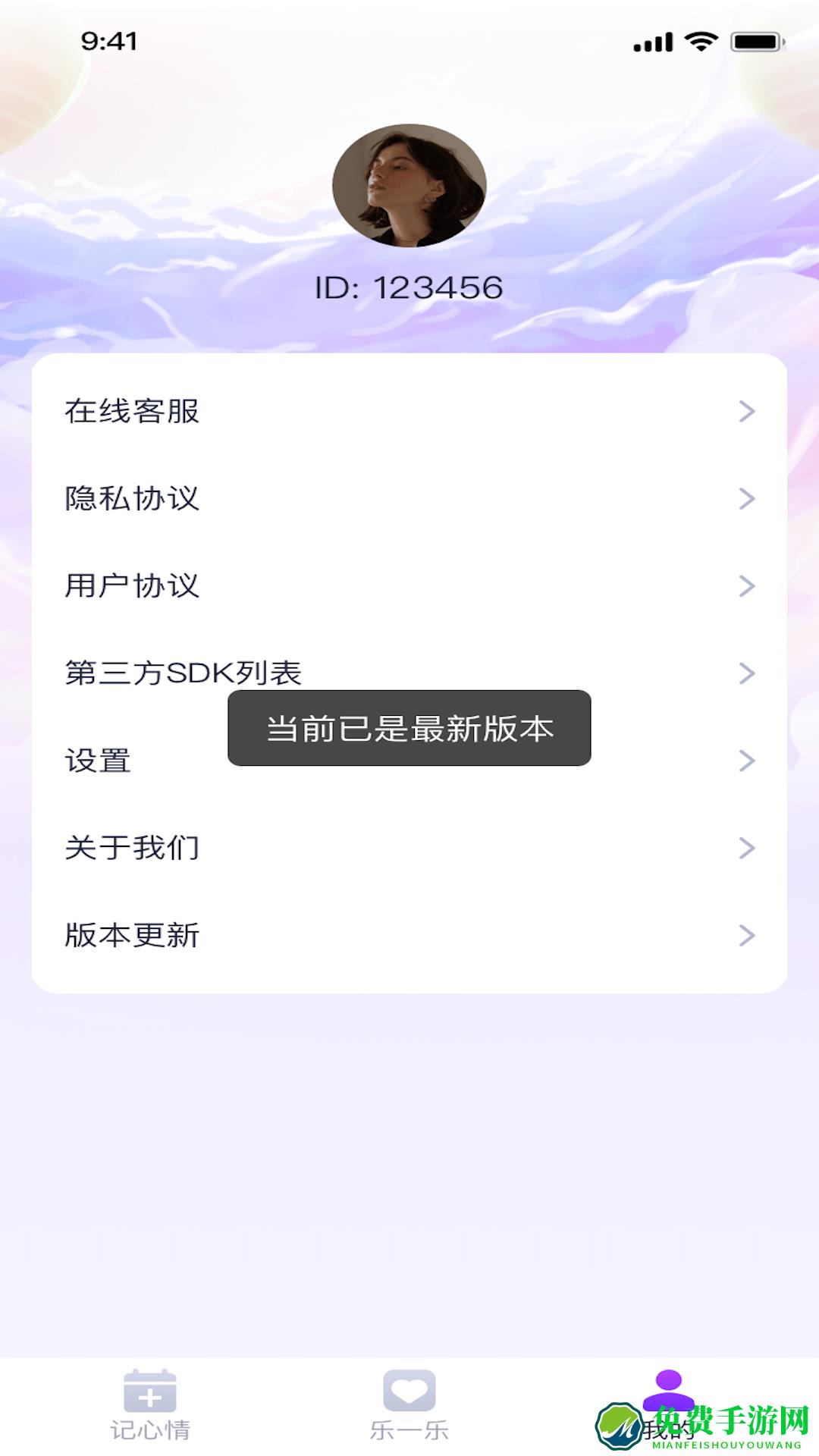Open the 在线客服 row
Image resolution: width=819 pixels, height=1456 pixels.
coord(409,411)
